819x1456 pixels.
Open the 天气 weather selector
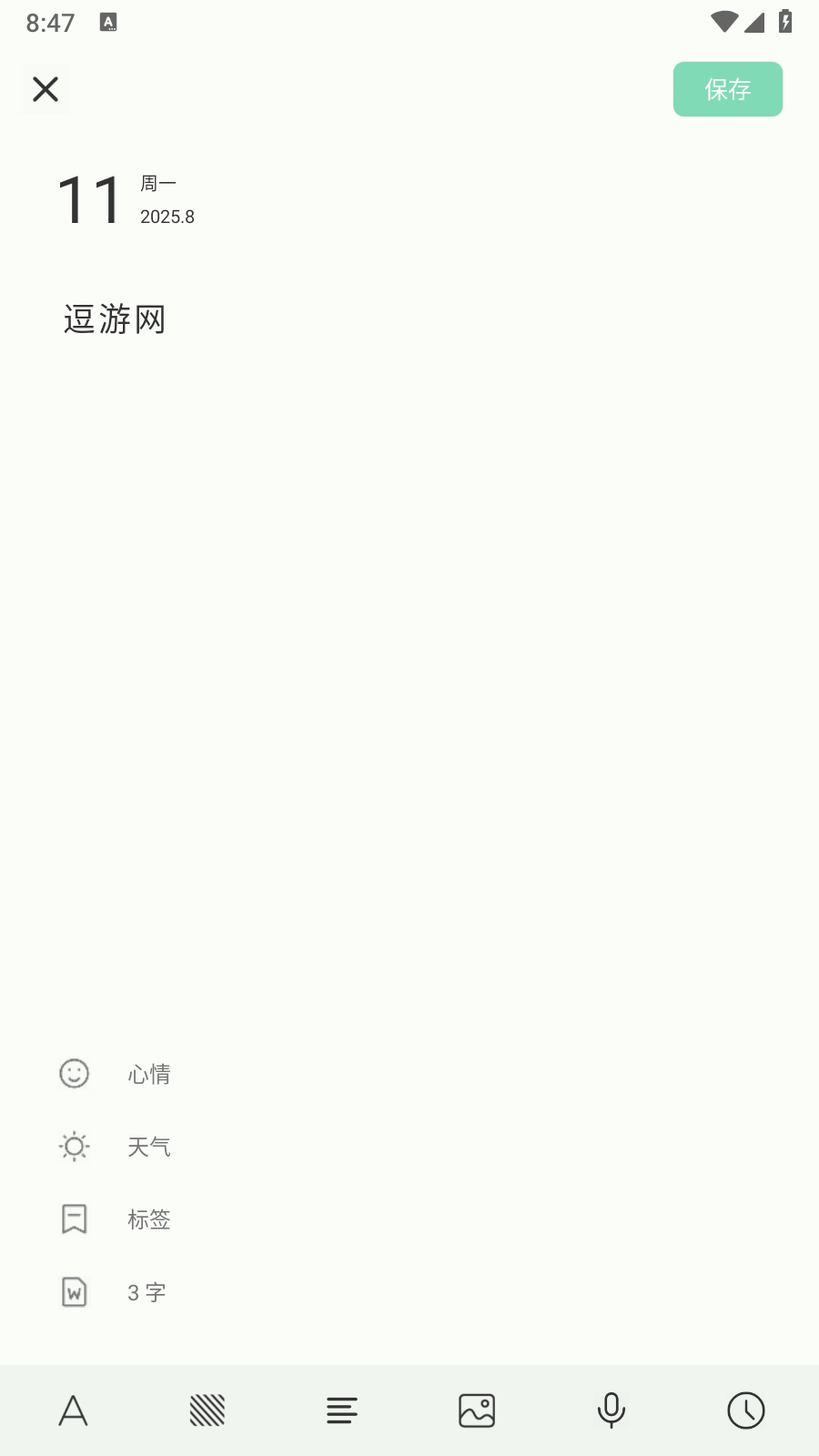148,1147
